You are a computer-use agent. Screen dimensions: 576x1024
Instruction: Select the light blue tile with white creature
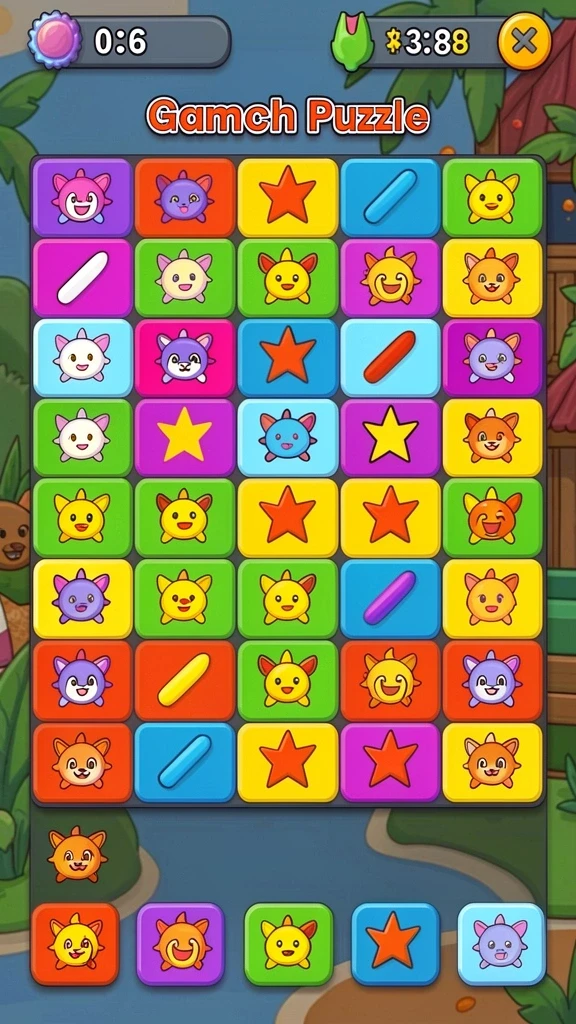click(x=82, y=358)
